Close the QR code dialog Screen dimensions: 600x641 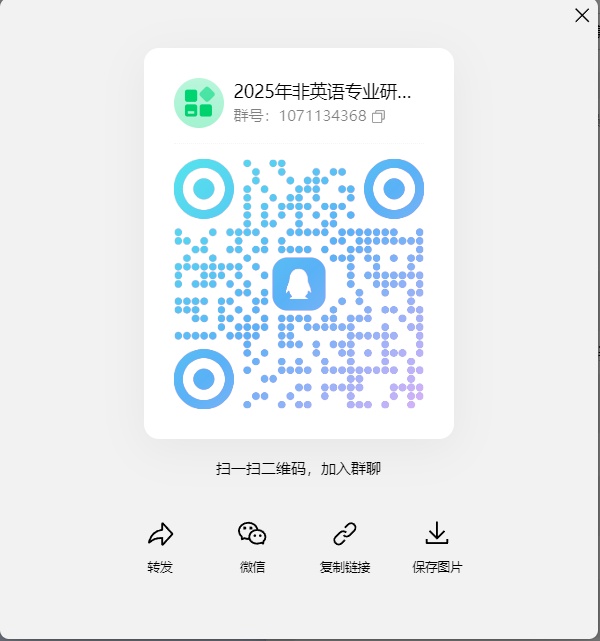click(582, 15)
